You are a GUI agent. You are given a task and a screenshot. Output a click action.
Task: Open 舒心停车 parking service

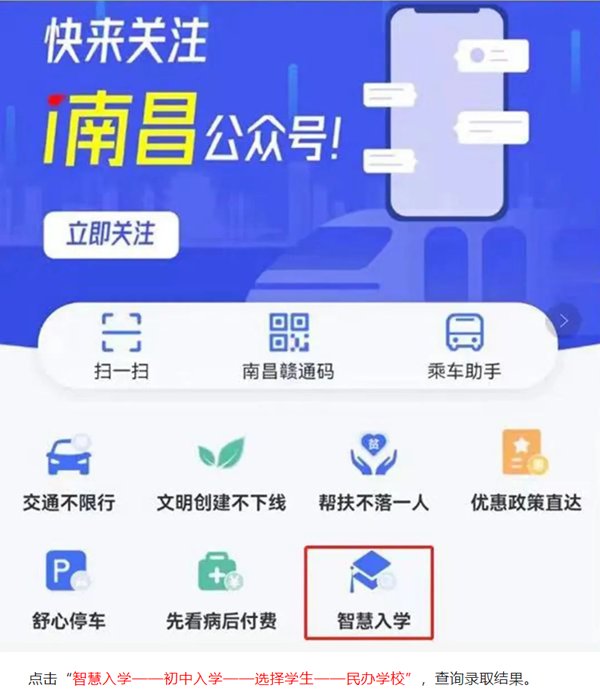69,589
